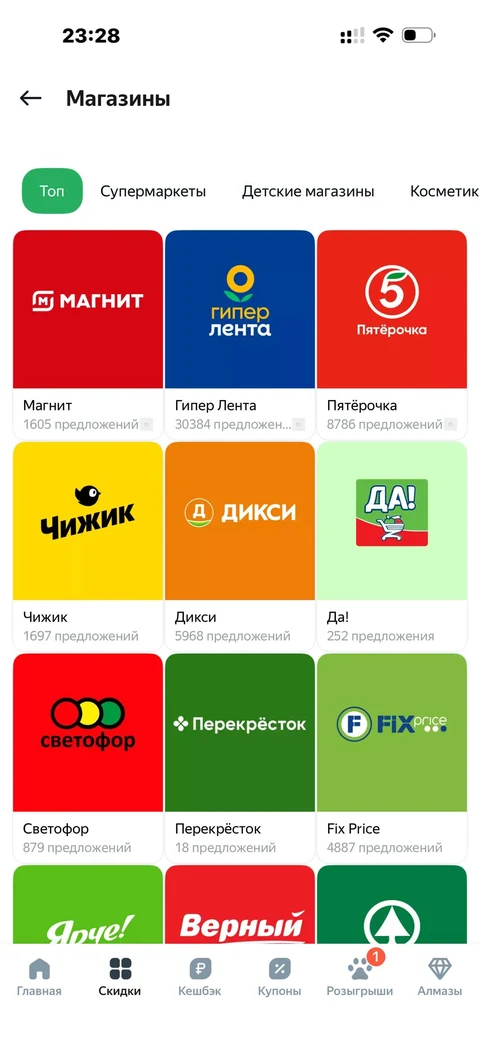
Task: Go to the Главная tab
Action: 39,976
